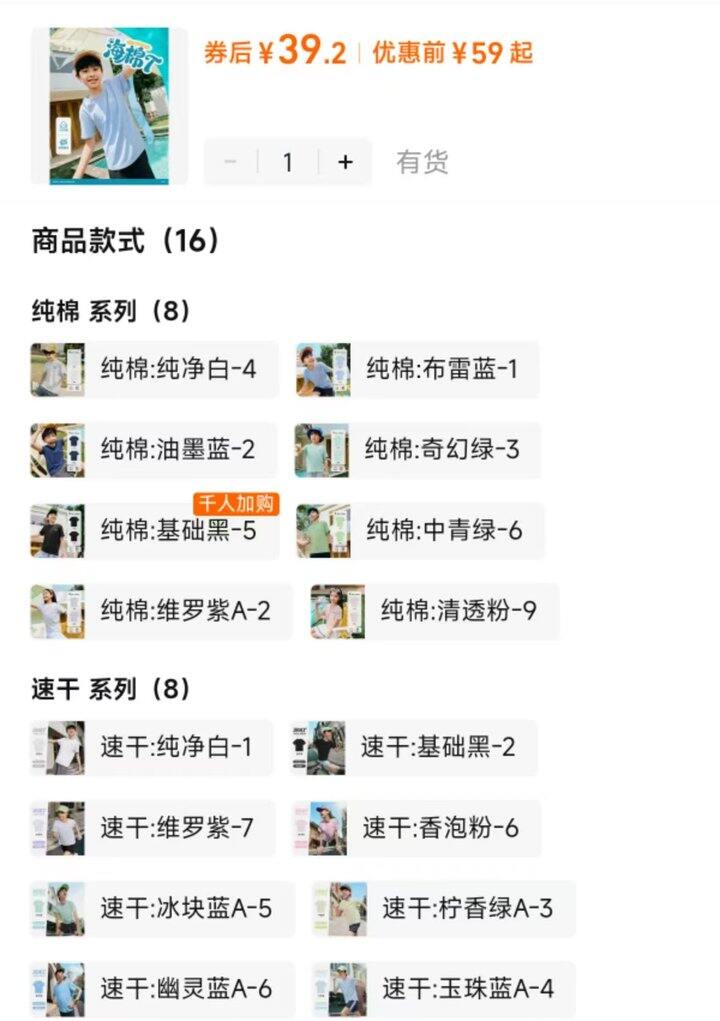Choose 纯棉:布雷蓝-1 option

(417, 369)
